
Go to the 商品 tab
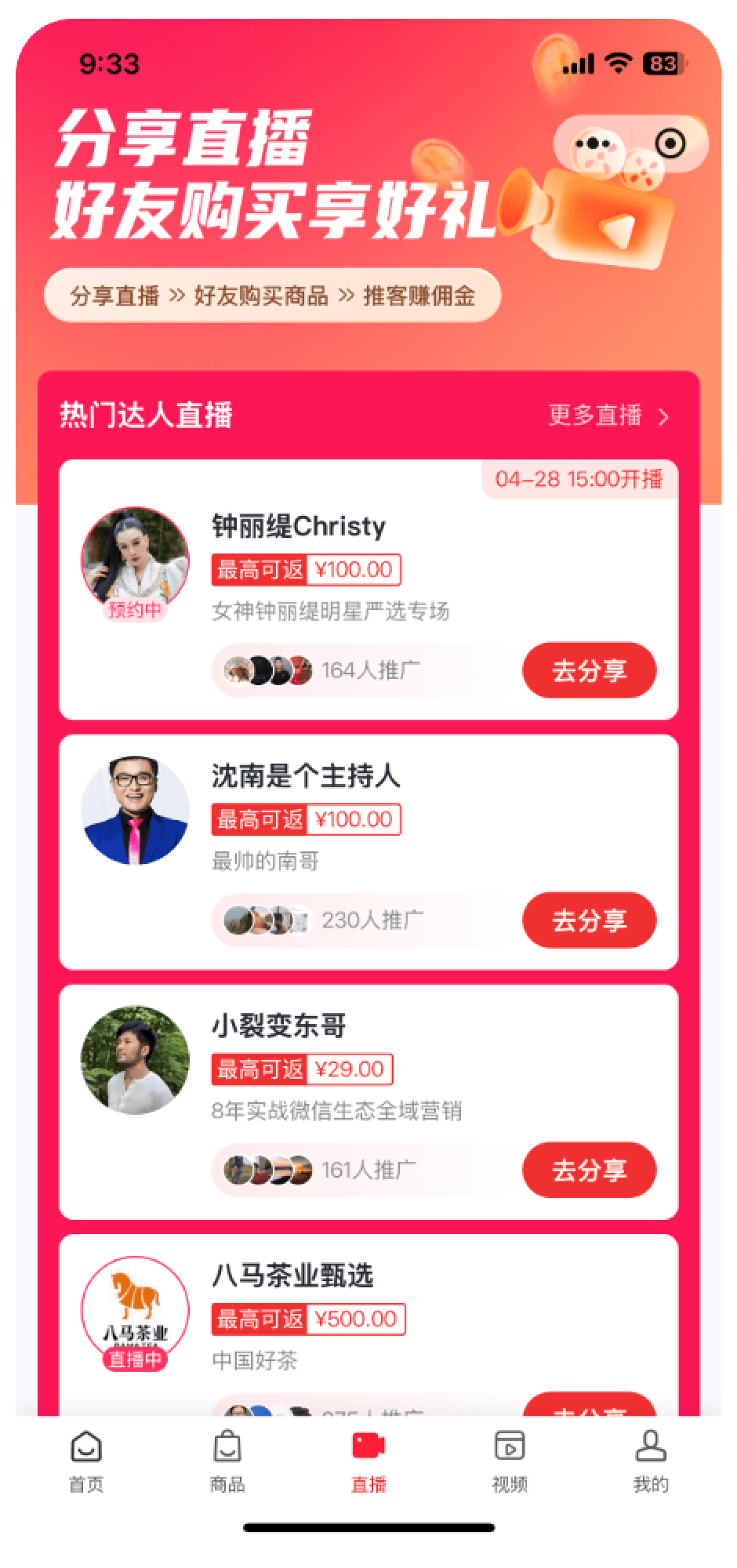tap(227, 1461)
